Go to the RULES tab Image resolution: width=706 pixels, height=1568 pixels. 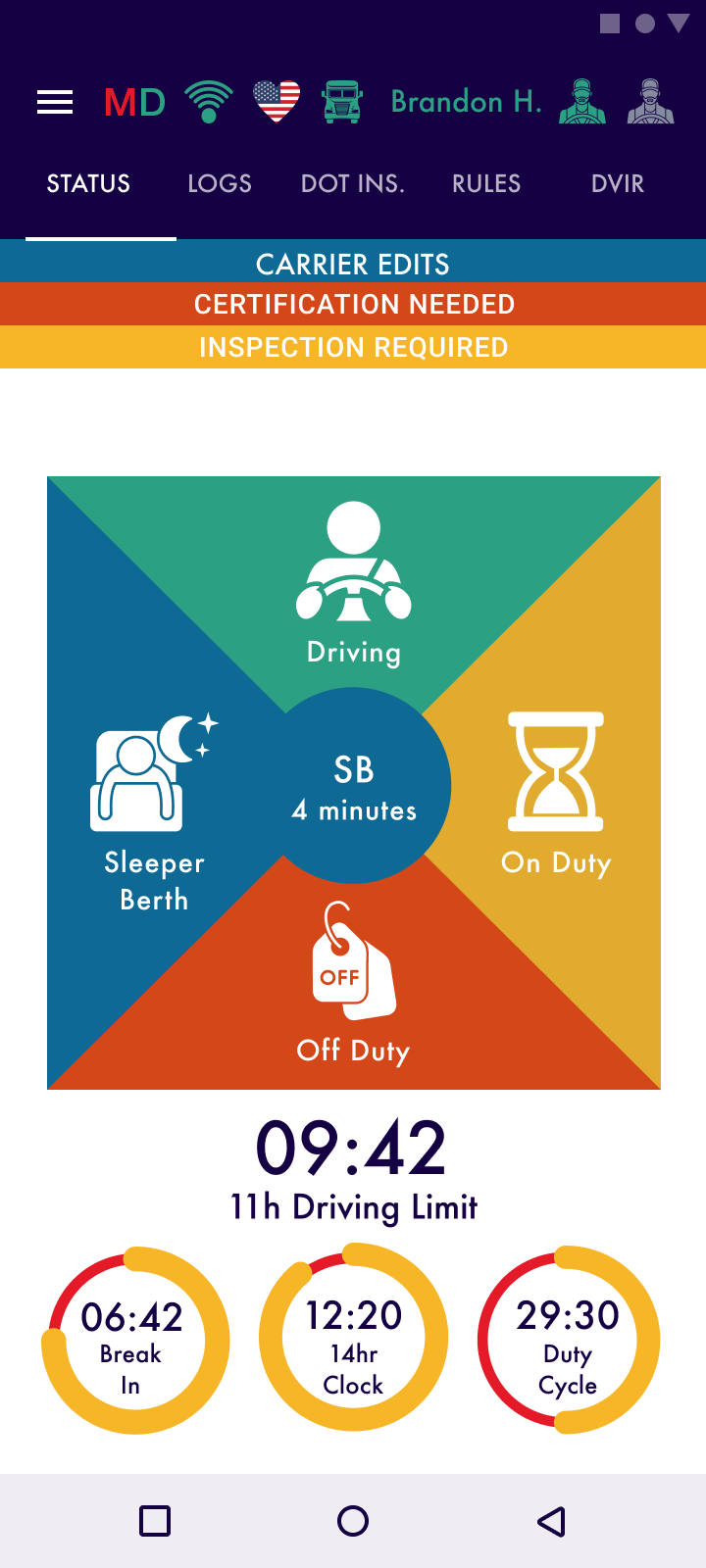click(x=486, y=184)
